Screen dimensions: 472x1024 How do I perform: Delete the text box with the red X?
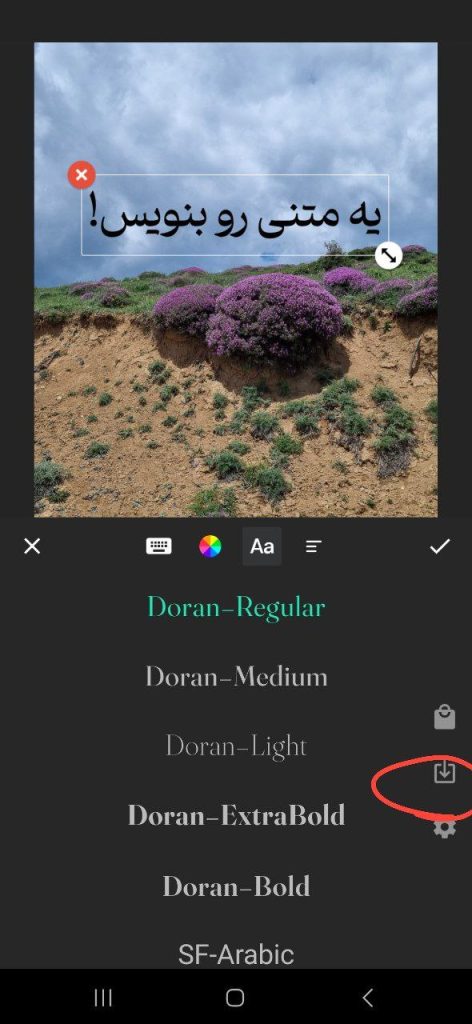[x=82, y=175]
